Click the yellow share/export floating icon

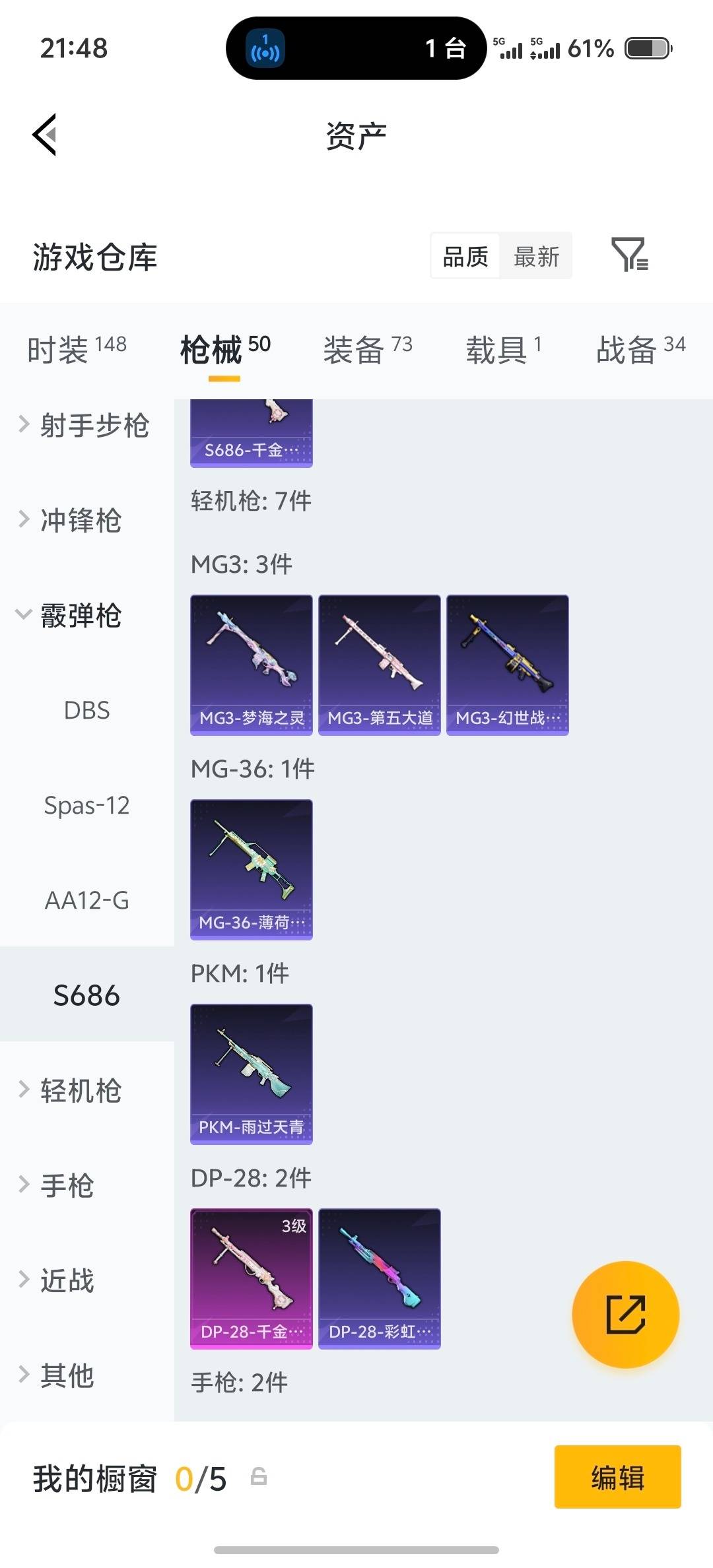pos(625,1315)
